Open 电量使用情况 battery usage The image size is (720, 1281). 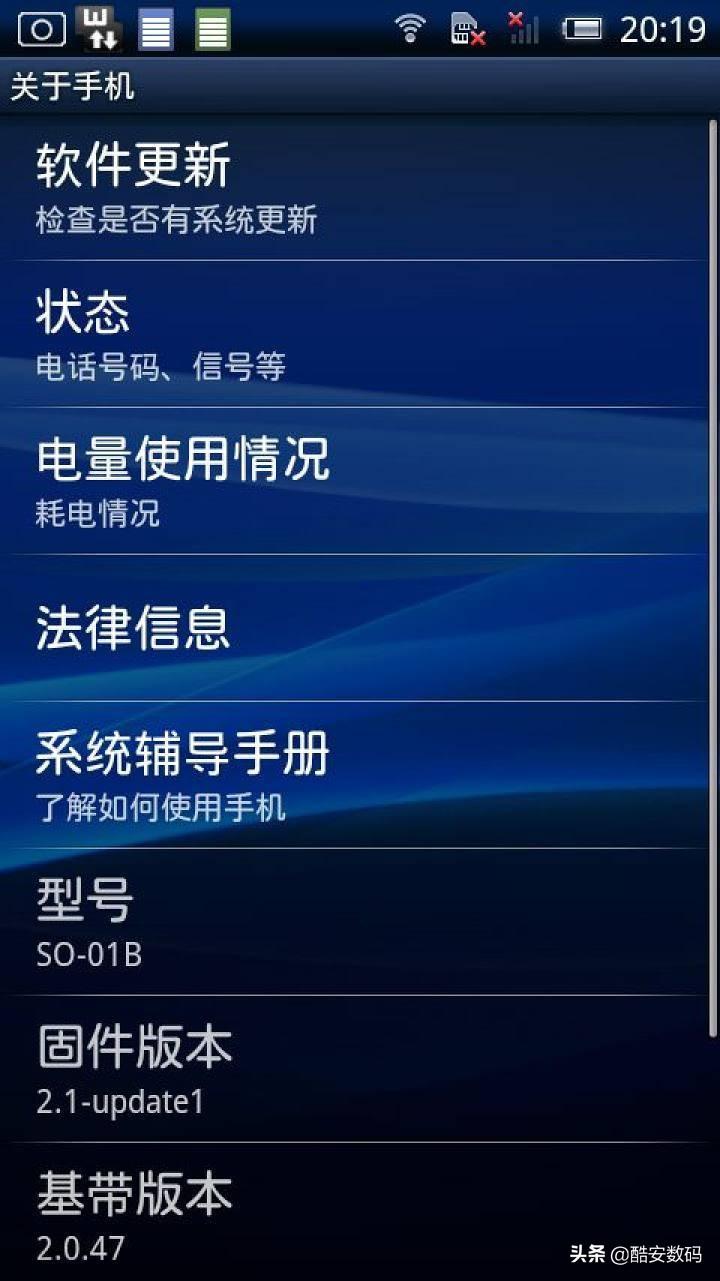[x=360, y=482]
